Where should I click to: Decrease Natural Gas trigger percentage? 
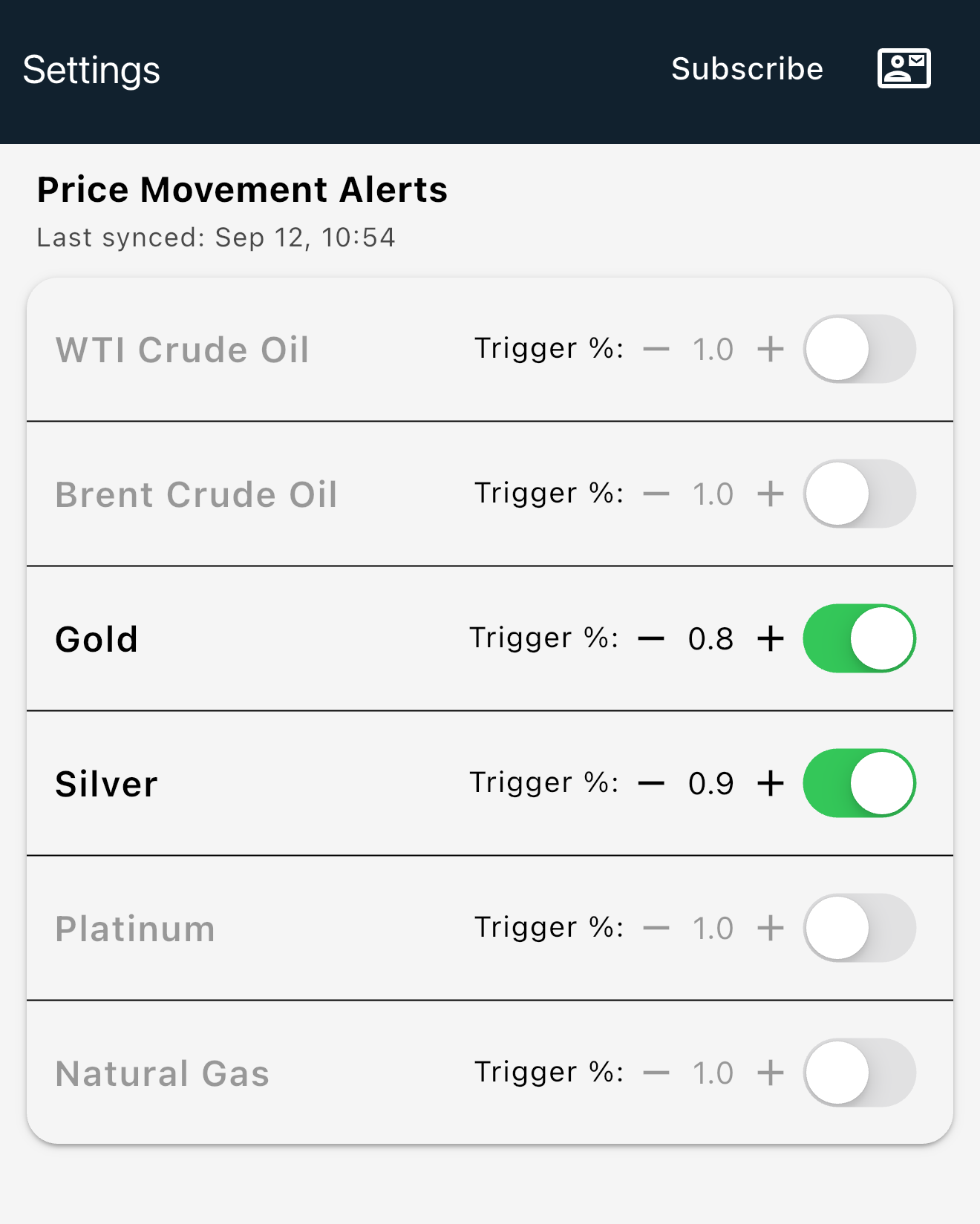point(656,1073)
